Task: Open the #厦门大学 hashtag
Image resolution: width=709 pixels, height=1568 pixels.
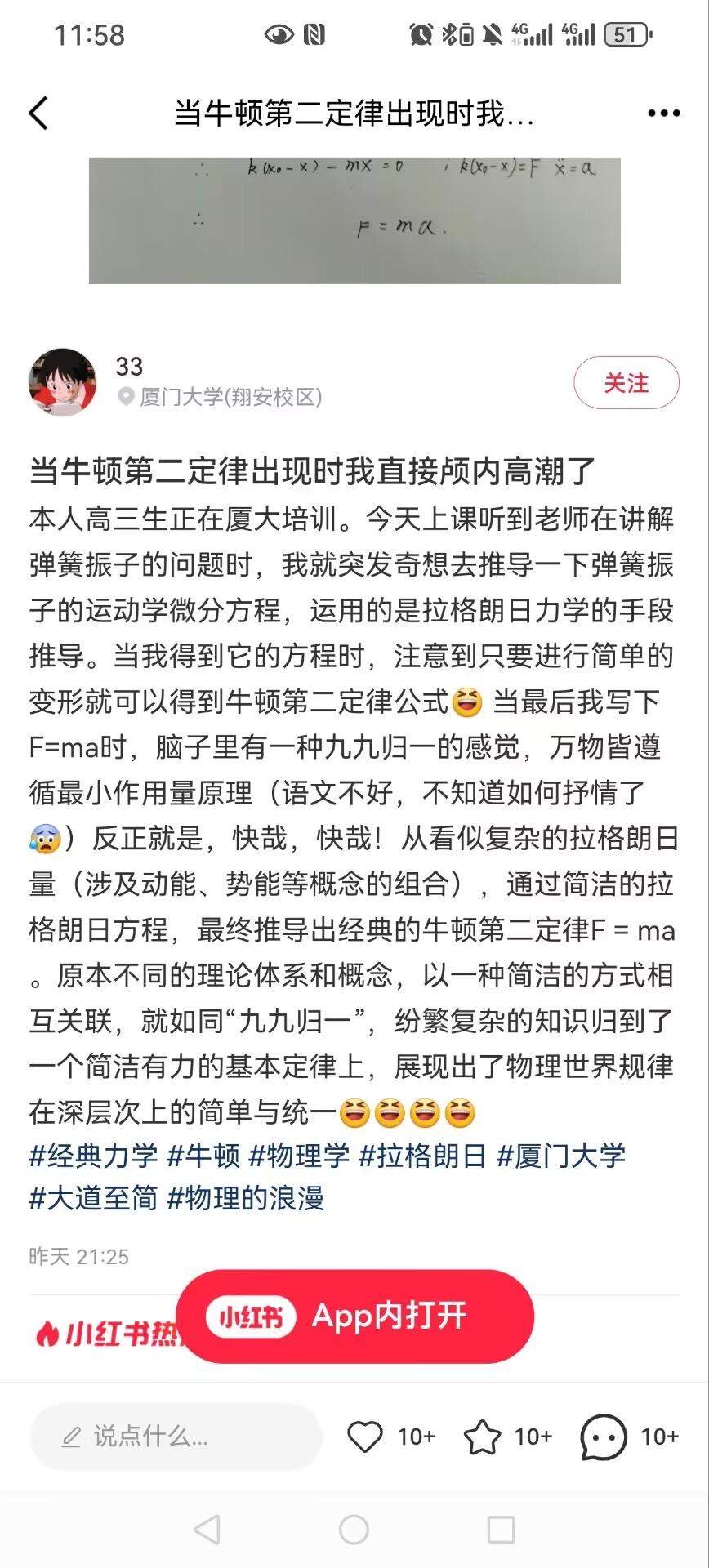Action: coord(561,1156)
